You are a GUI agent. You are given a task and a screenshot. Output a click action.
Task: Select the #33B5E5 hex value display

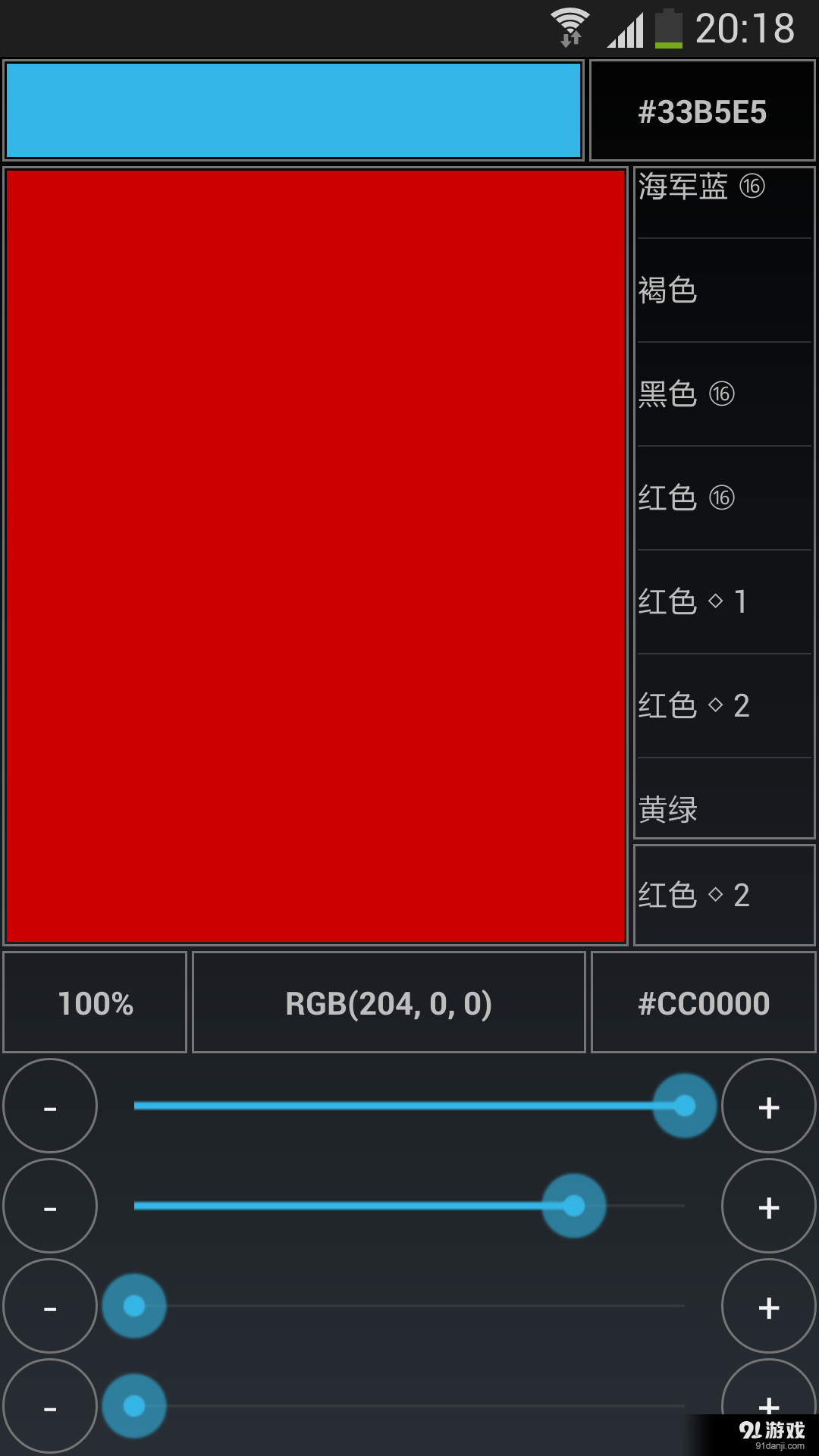pos(703,111)
